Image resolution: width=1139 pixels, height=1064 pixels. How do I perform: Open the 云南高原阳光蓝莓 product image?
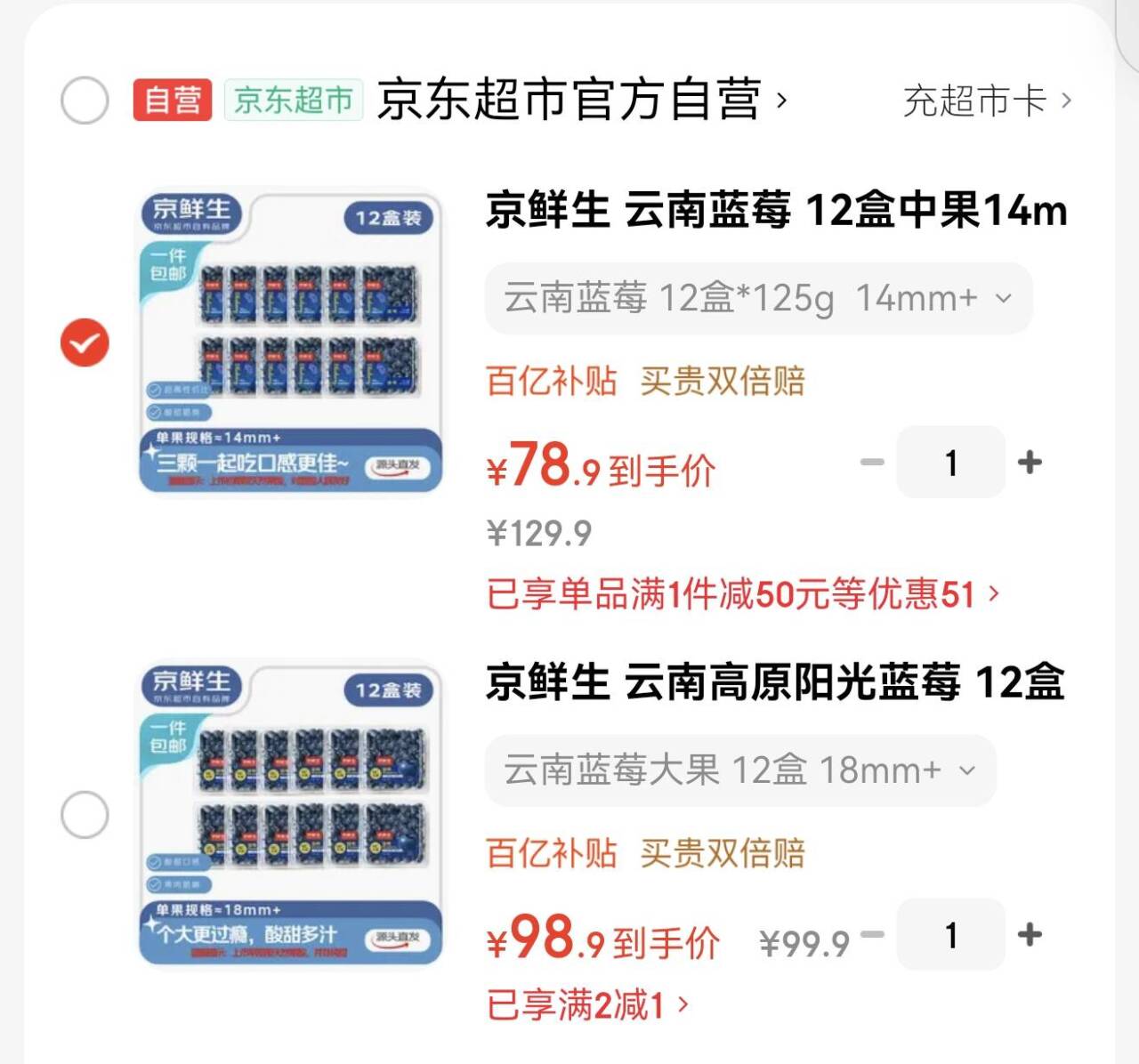tap(291, 814)
